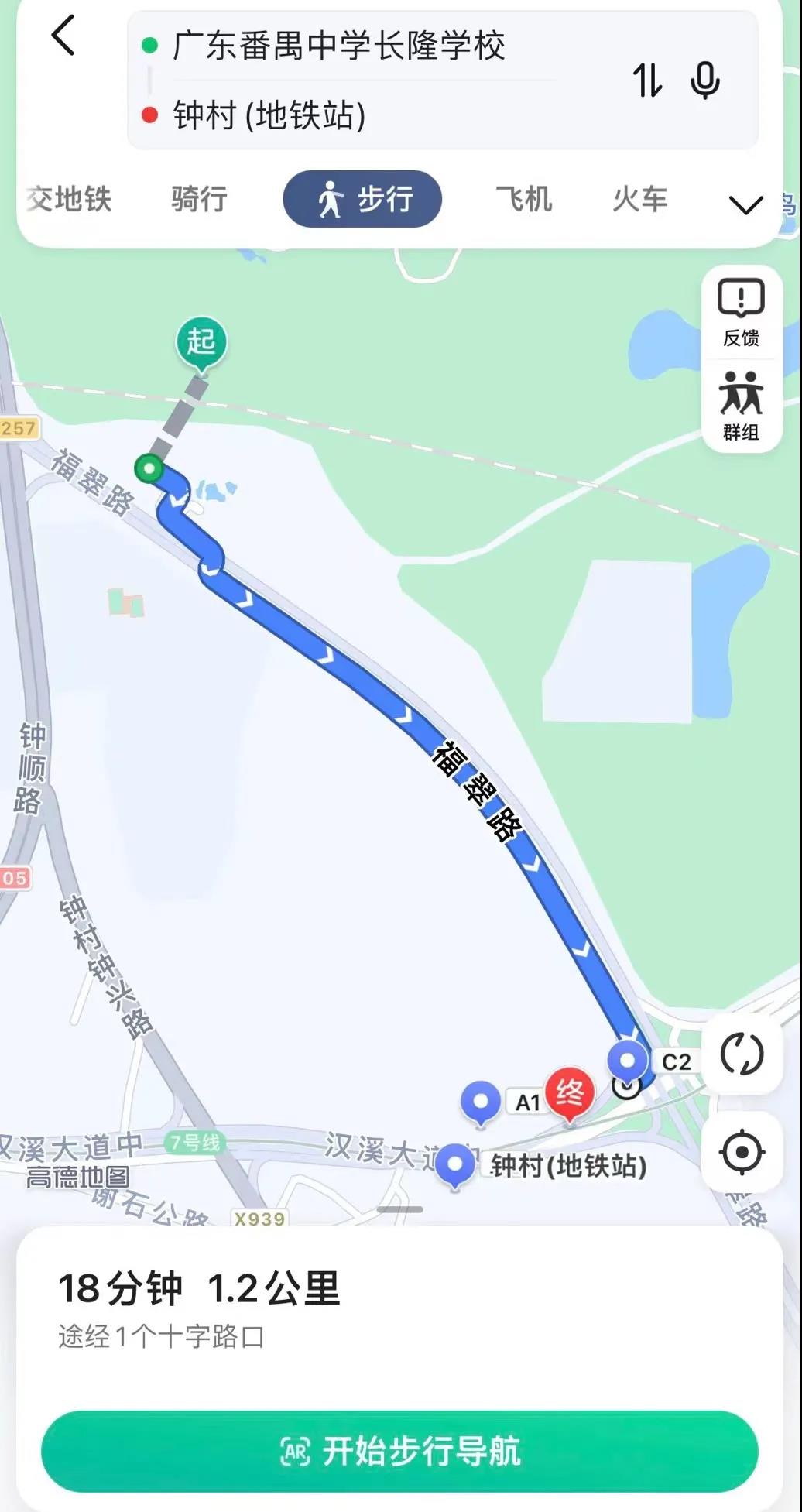Swap start and destination points
Viewport: 802px width, 1512px height.
click(648, 80)
